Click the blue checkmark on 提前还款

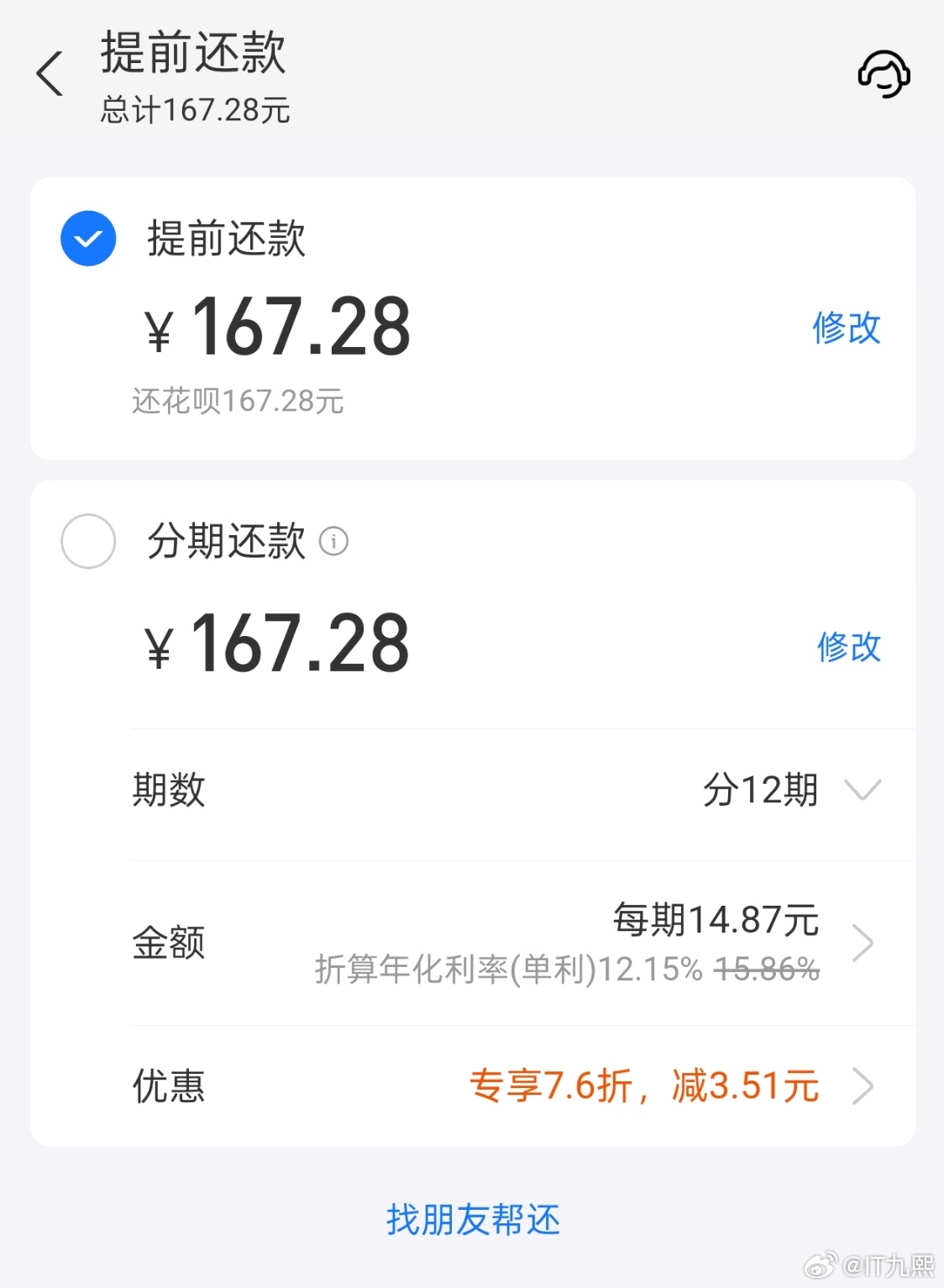pyautogui.click(x=87, y=238)
